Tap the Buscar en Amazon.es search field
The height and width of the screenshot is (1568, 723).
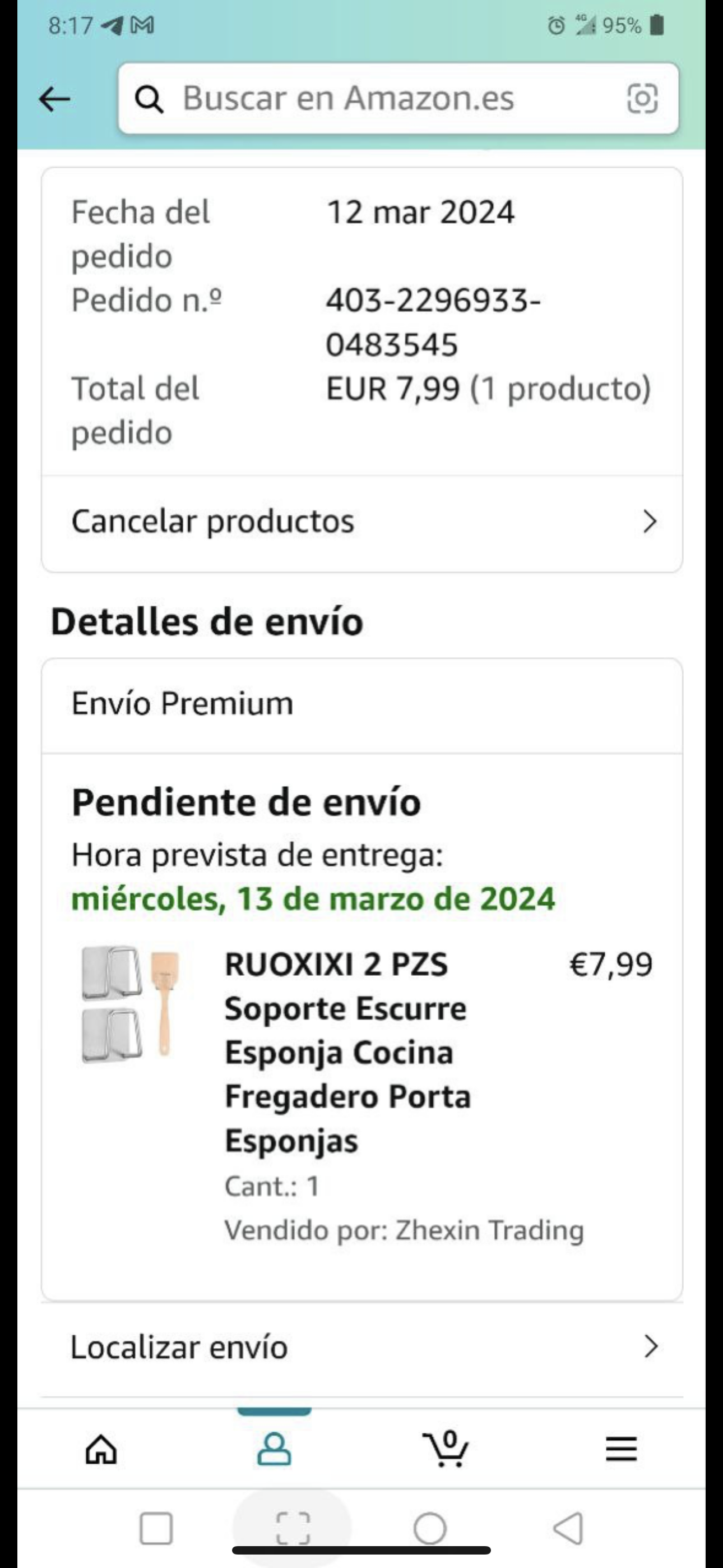point(365,99)
